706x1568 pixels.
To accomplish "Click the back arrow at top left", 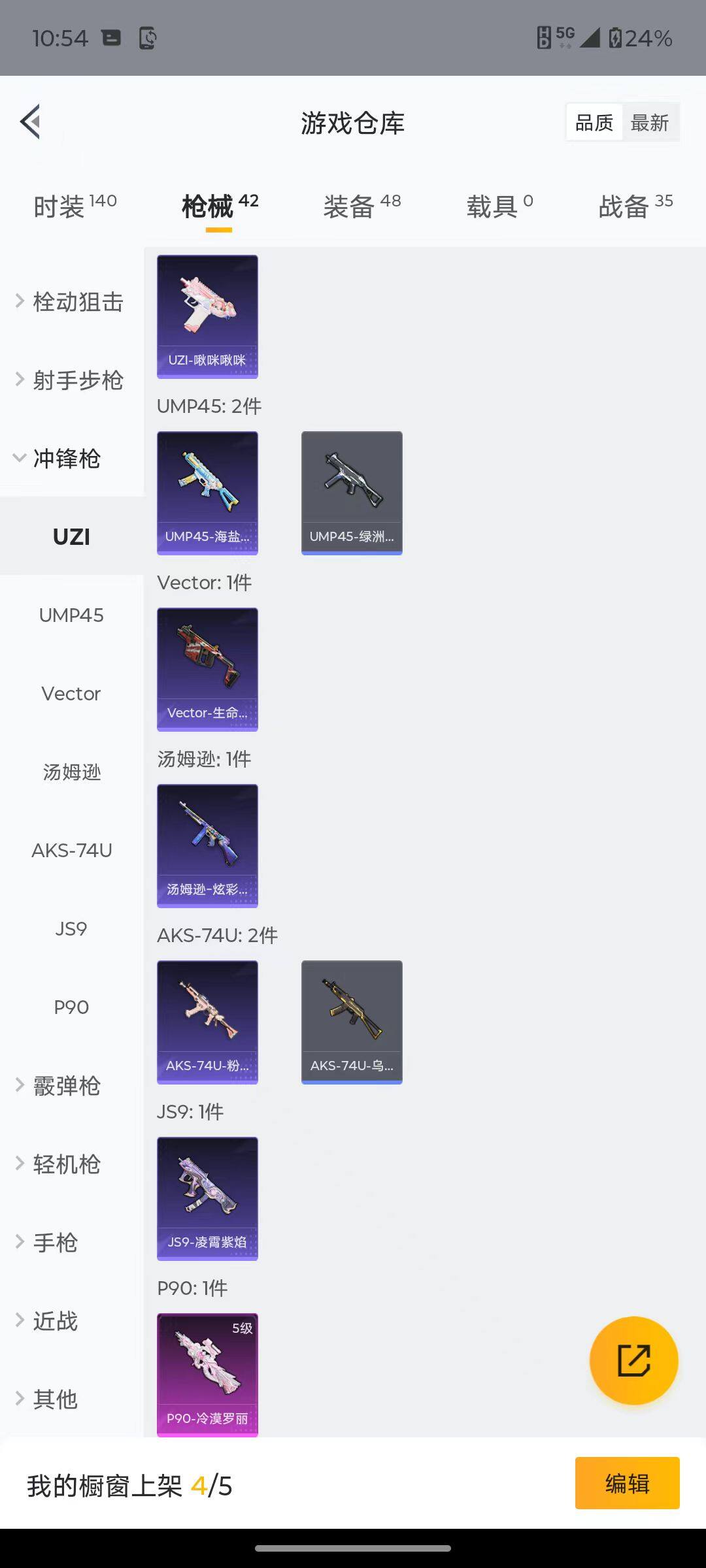I will click(29, 122).
